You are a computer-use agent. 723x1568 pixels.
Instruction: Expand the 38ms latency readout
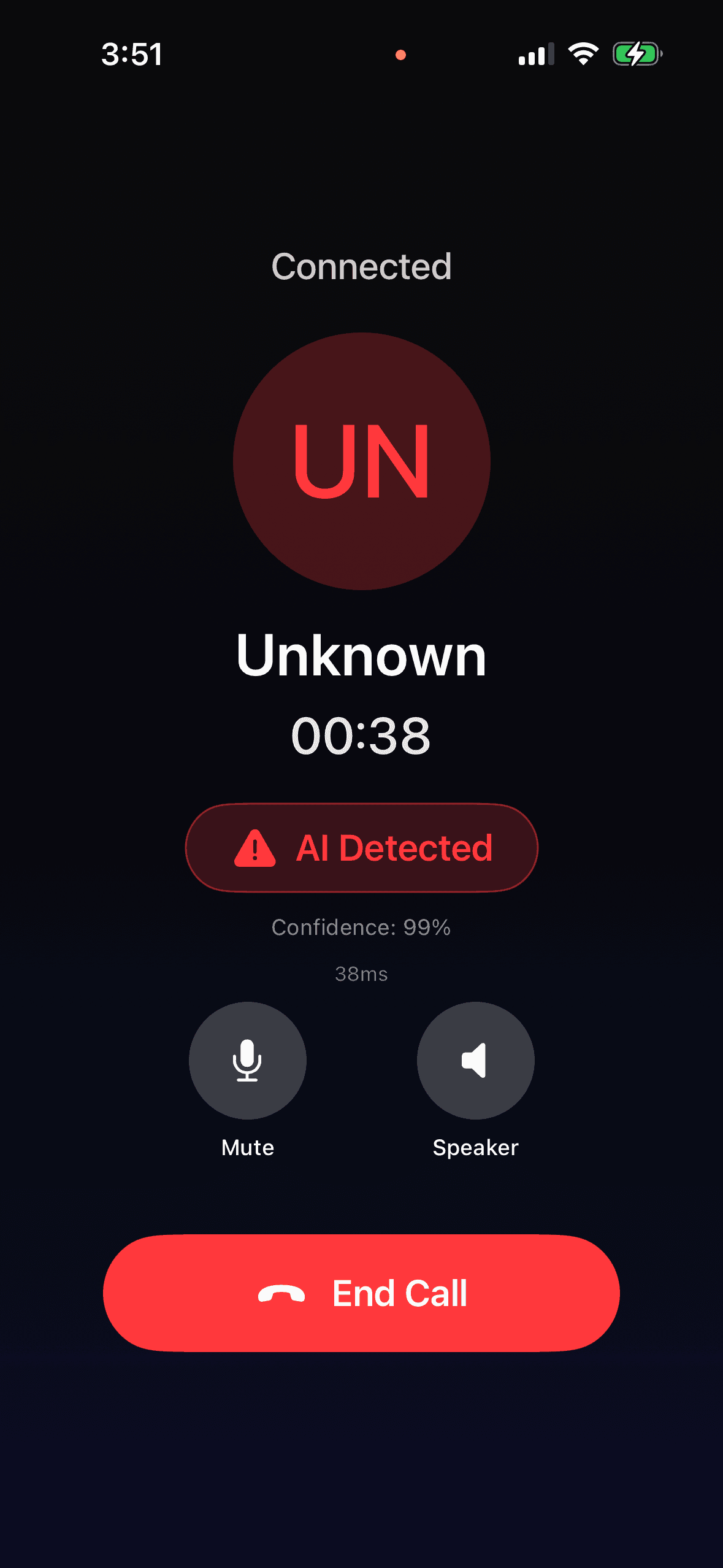click(x=361, y=974)
